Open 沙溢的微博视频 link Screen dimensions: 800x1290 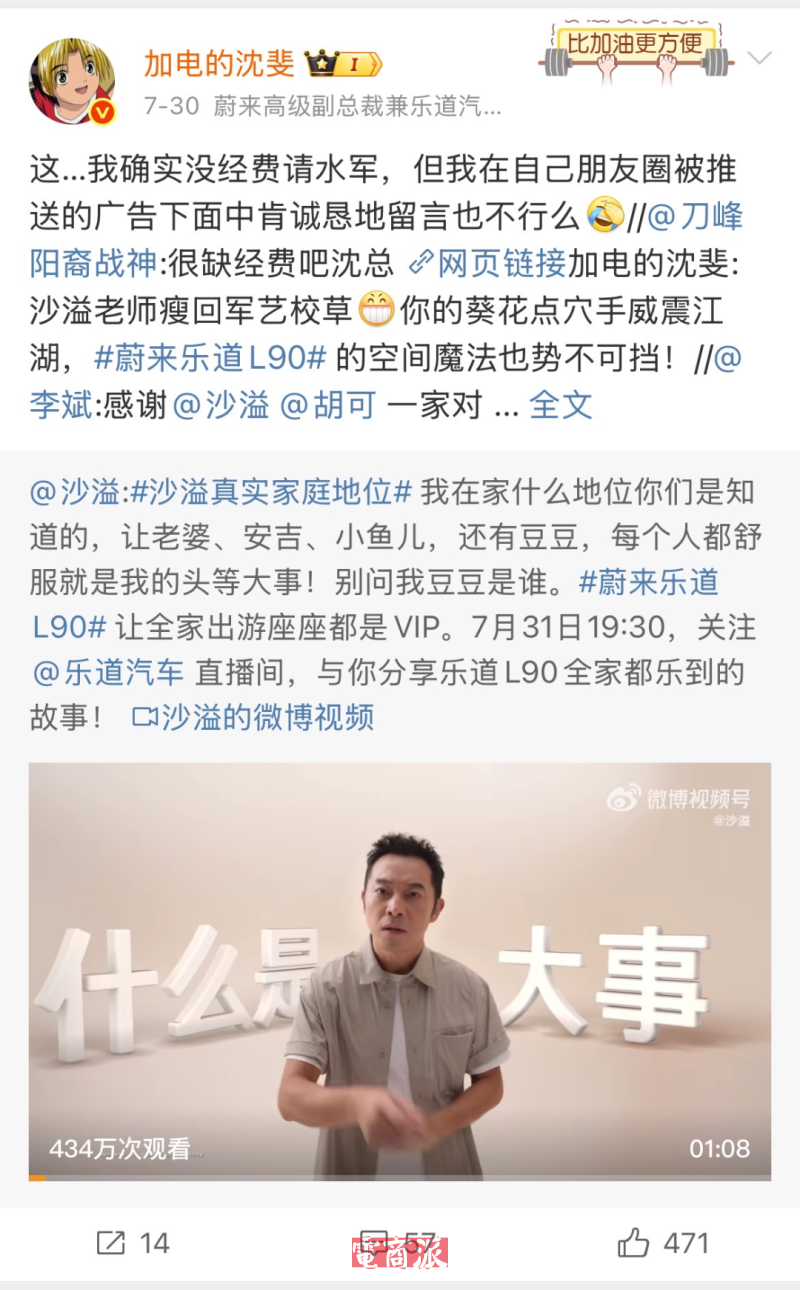(254, 717)
